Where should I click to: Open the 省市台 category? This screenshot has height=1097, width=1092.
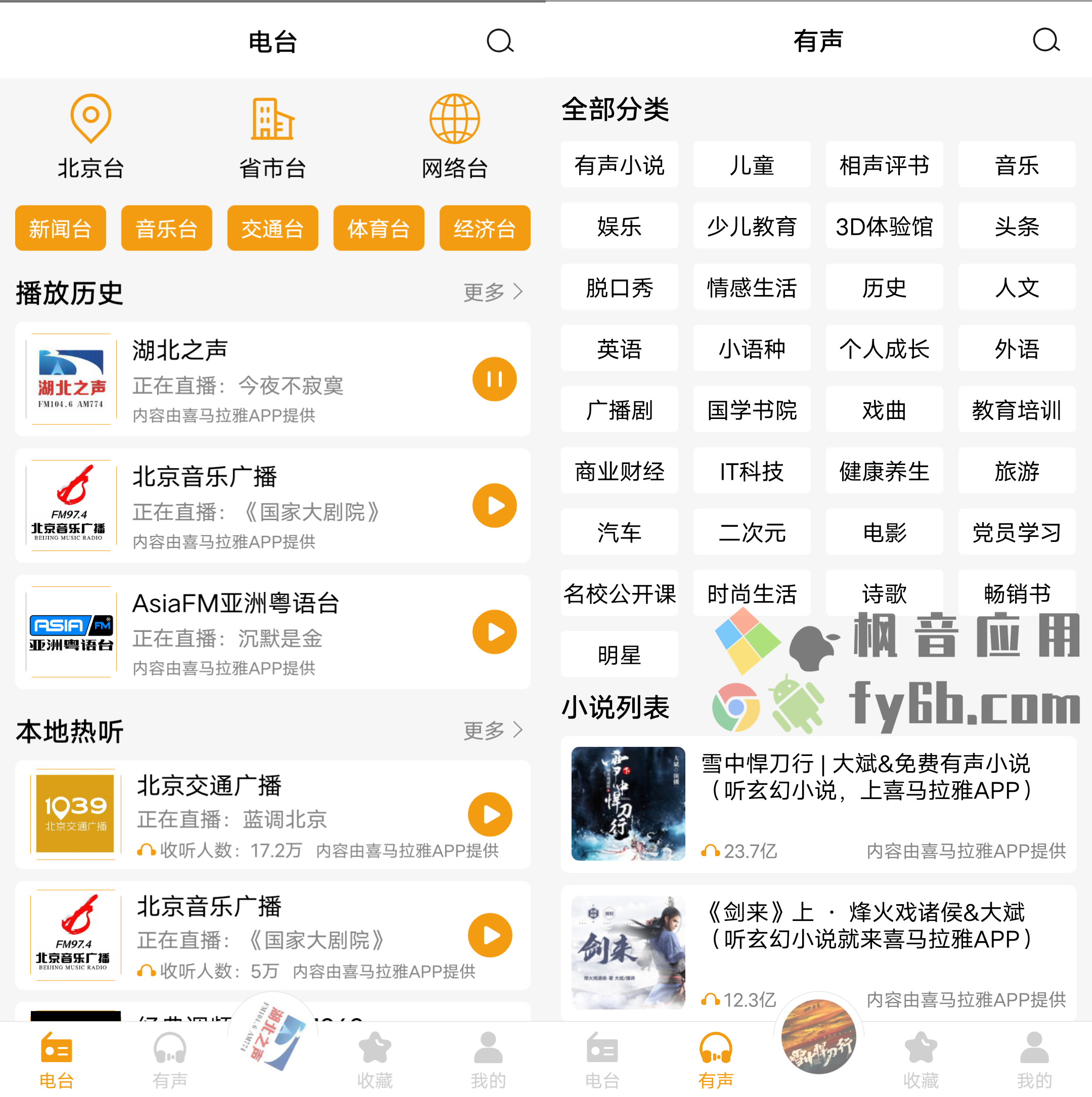tap(273, 136)
